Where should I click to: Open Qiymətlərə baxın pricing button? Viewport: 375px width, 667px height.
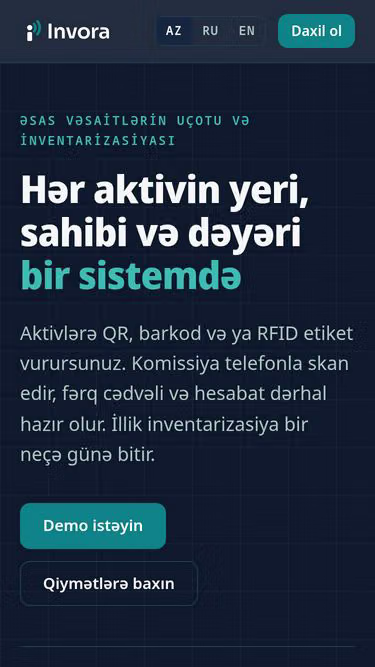coord(109,584)
